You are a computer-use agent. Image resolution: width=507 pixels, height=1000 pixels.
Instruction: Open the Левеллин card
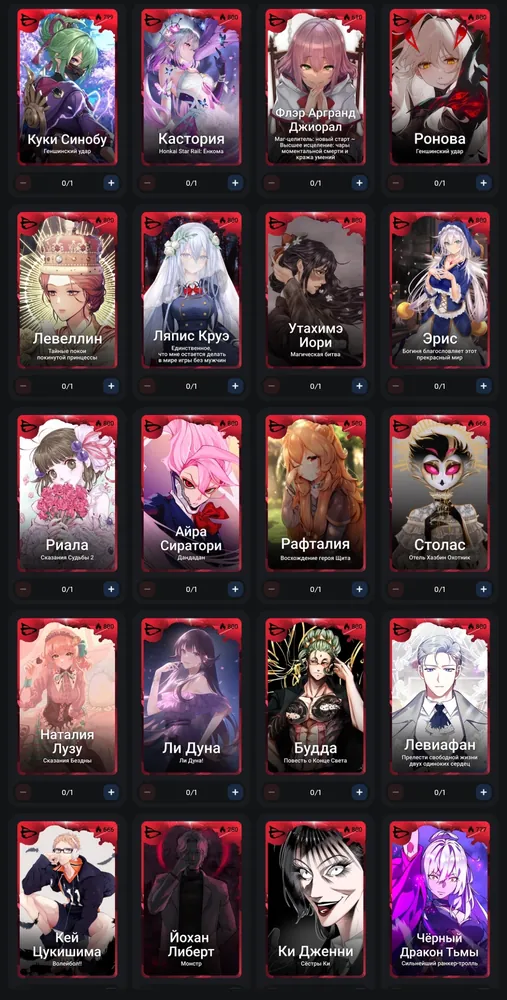tap(67, 290)
